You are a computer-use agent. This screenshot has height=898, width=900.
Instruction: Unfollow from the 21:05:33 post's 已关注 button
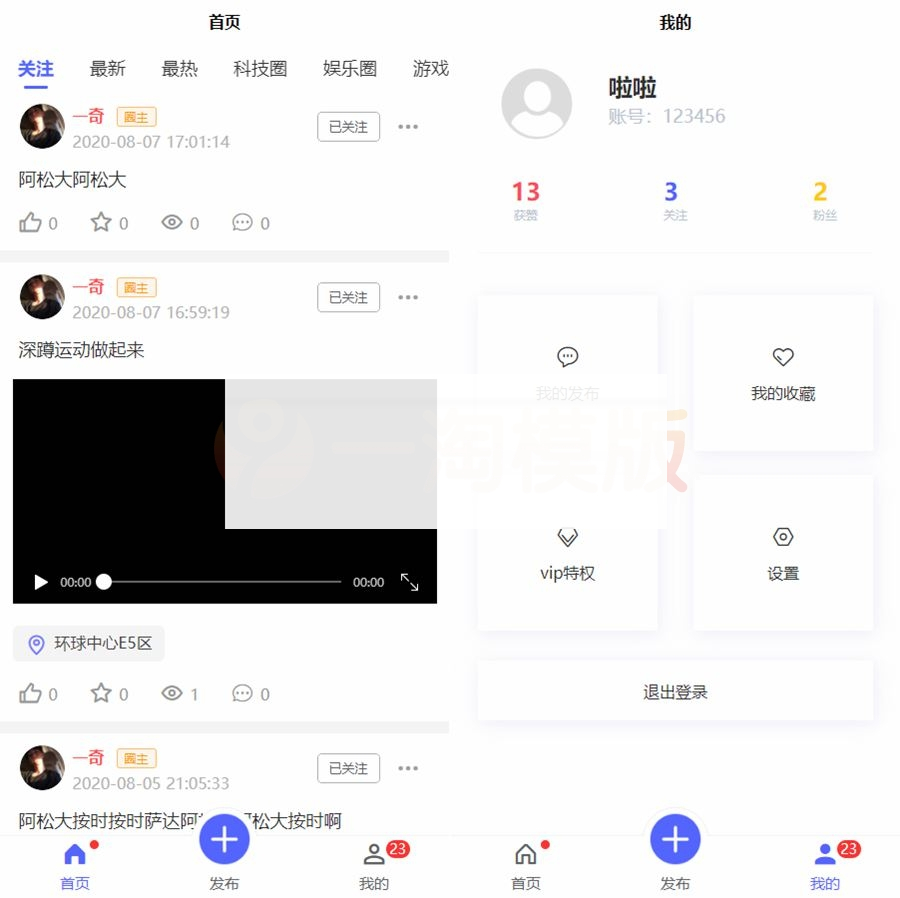(x=348, y=768)
